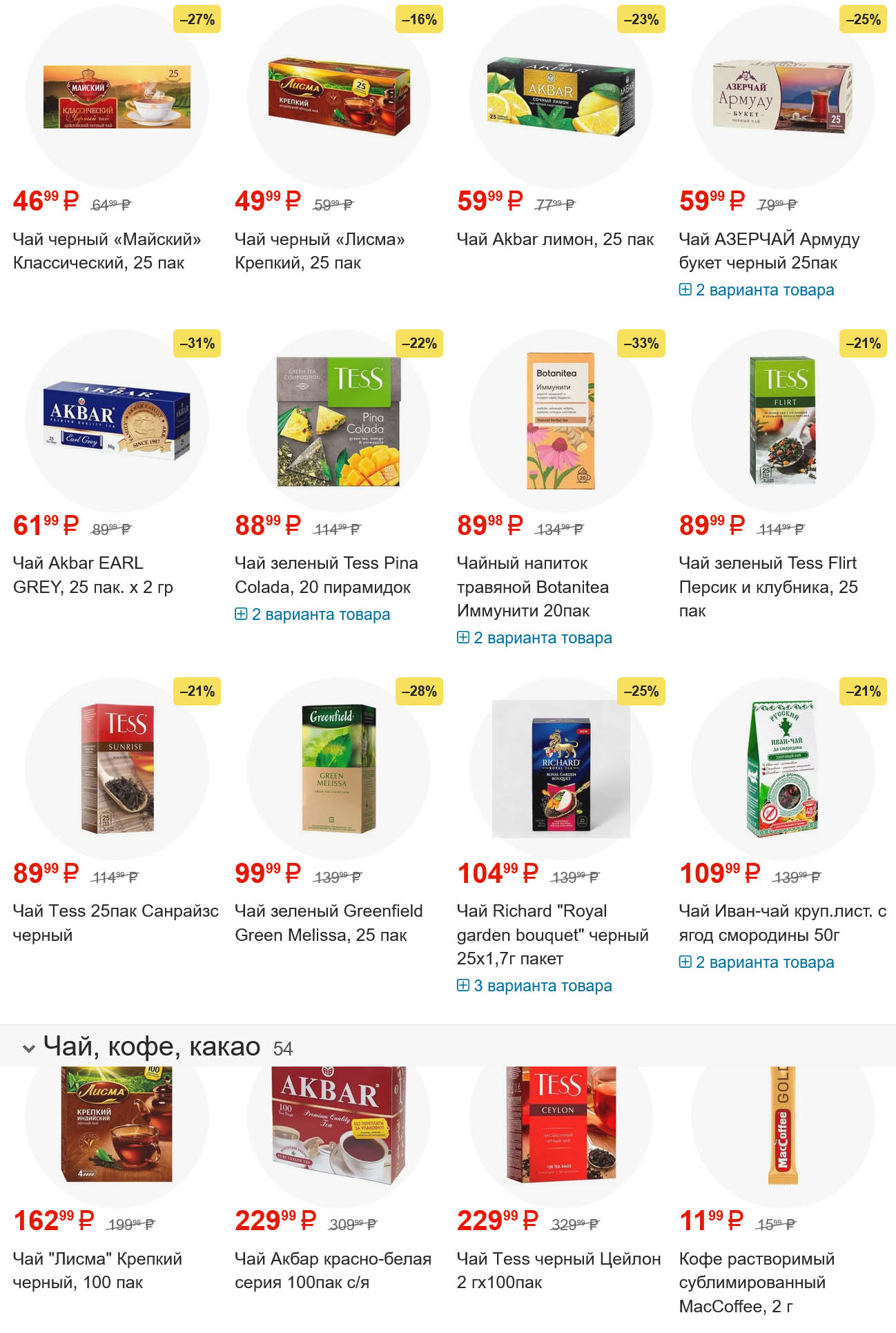This screenshot has width=896, height=1333.
Task: View Akbar лимон 25 пак tea
Action: pos(555,240)
